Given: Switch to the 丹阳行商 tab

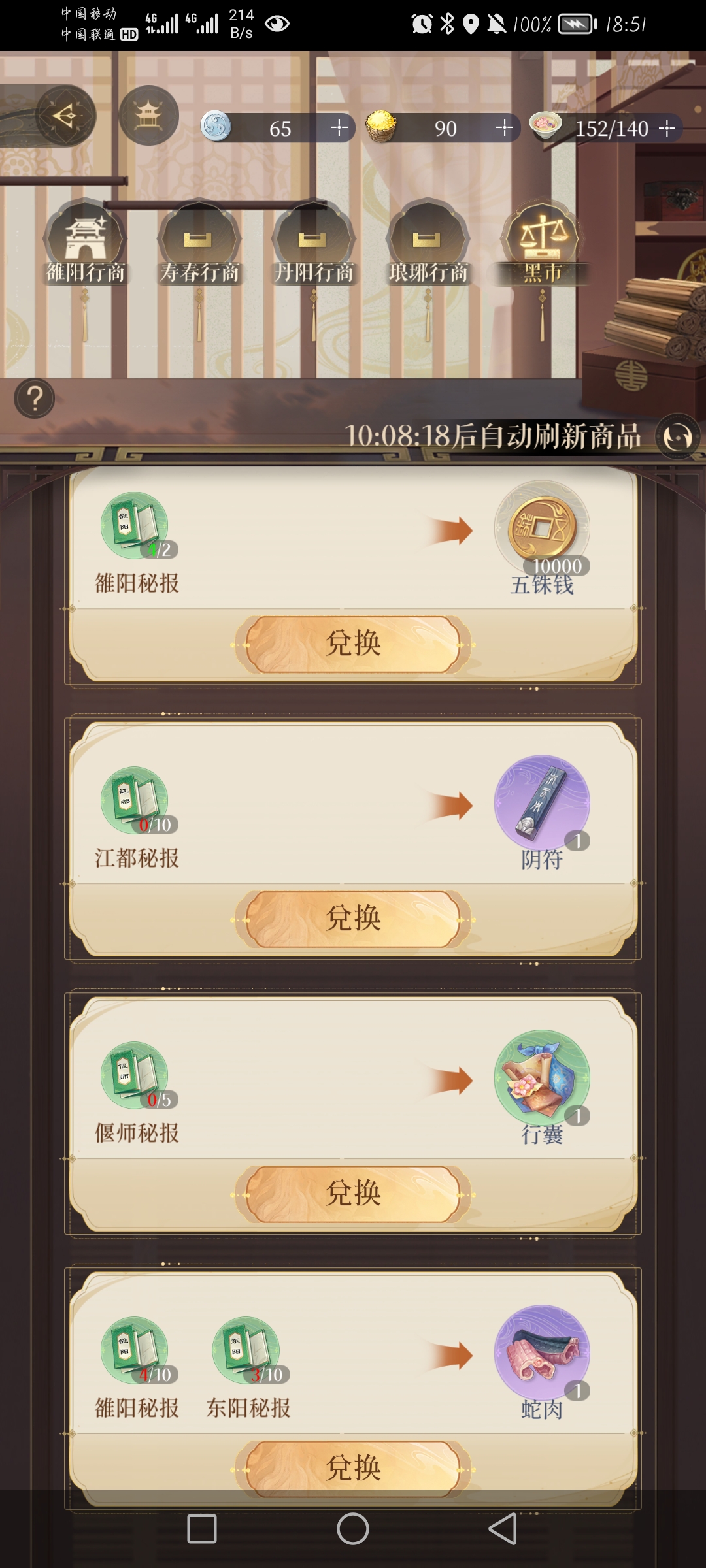Looking at the screenshot, I should pos(314,245).
